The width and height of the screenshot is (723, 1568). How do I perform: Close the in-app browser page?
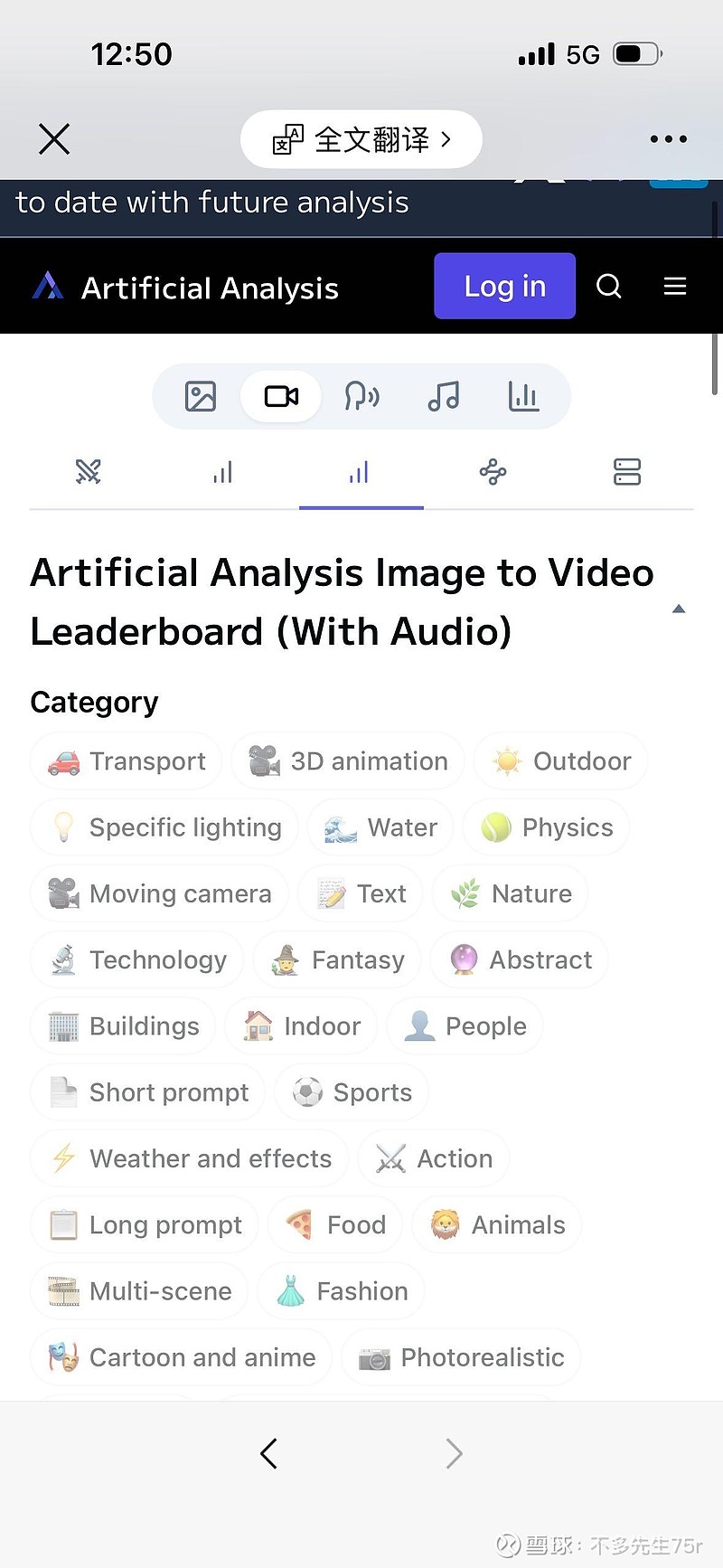point(54,139)
